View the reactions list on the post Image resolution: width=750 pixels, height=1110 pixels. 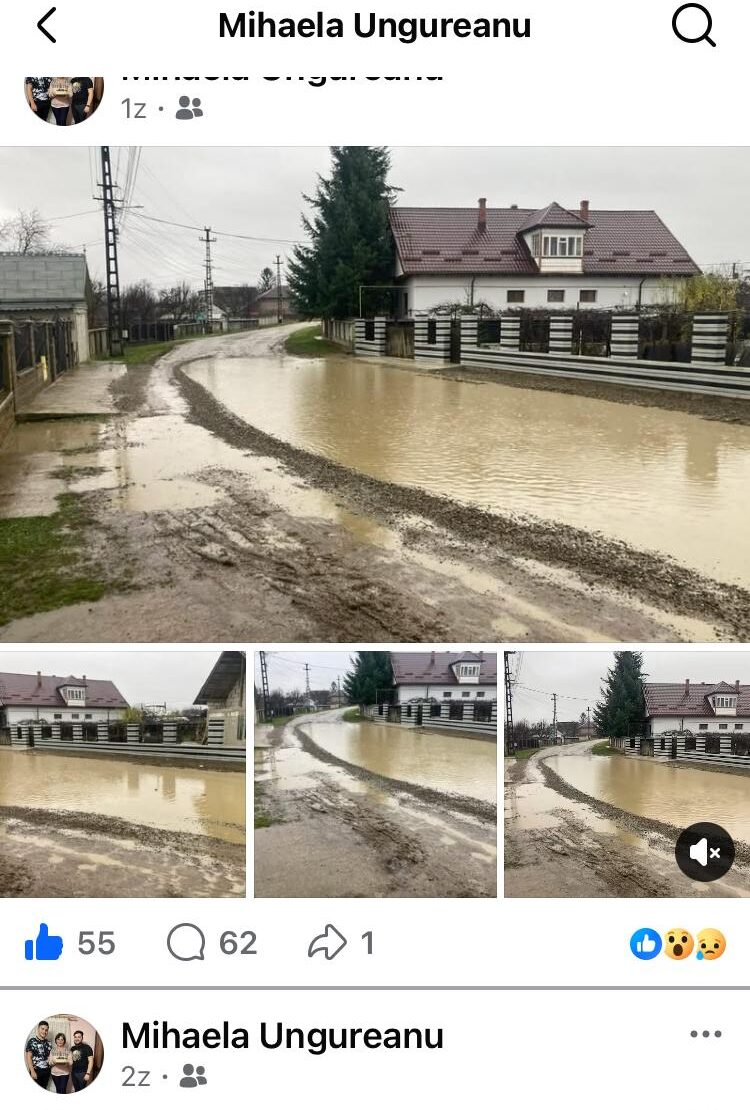pos(678,944)
